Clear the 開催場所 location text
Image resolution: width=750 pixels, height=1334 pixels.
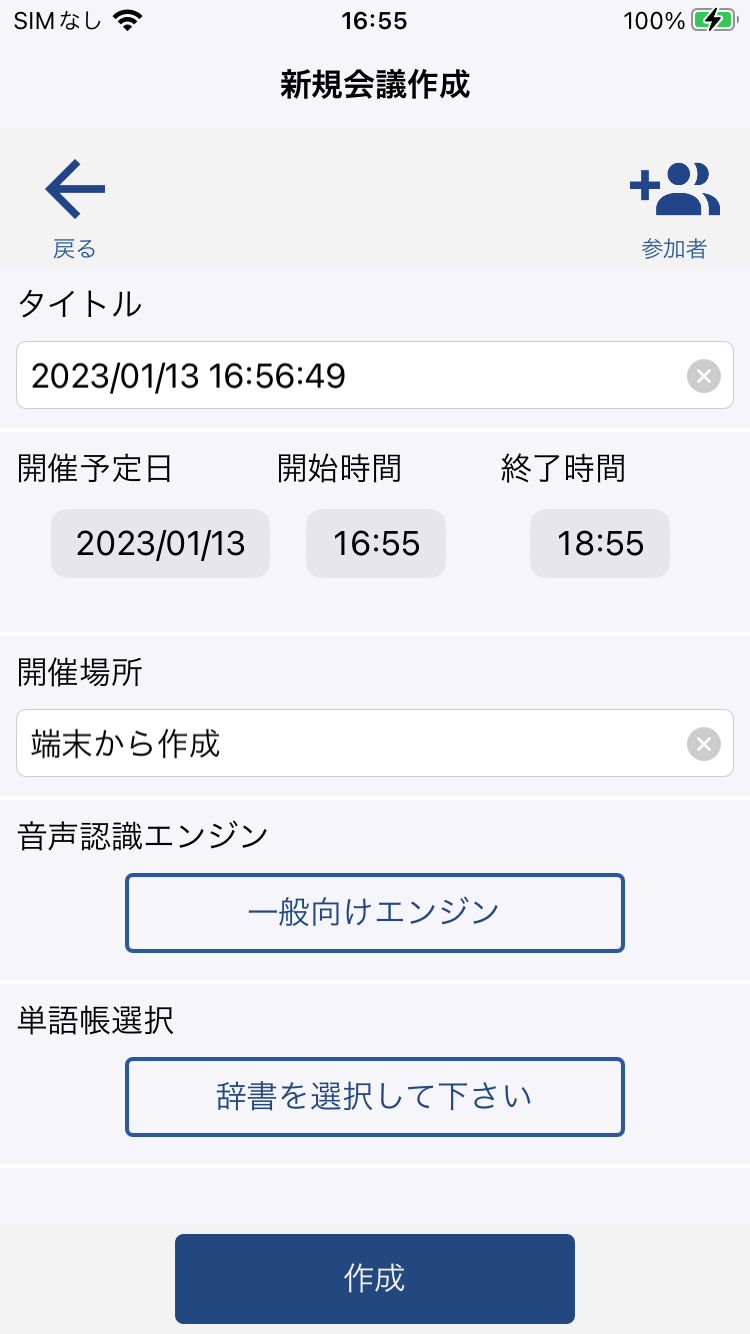[704, 744]
